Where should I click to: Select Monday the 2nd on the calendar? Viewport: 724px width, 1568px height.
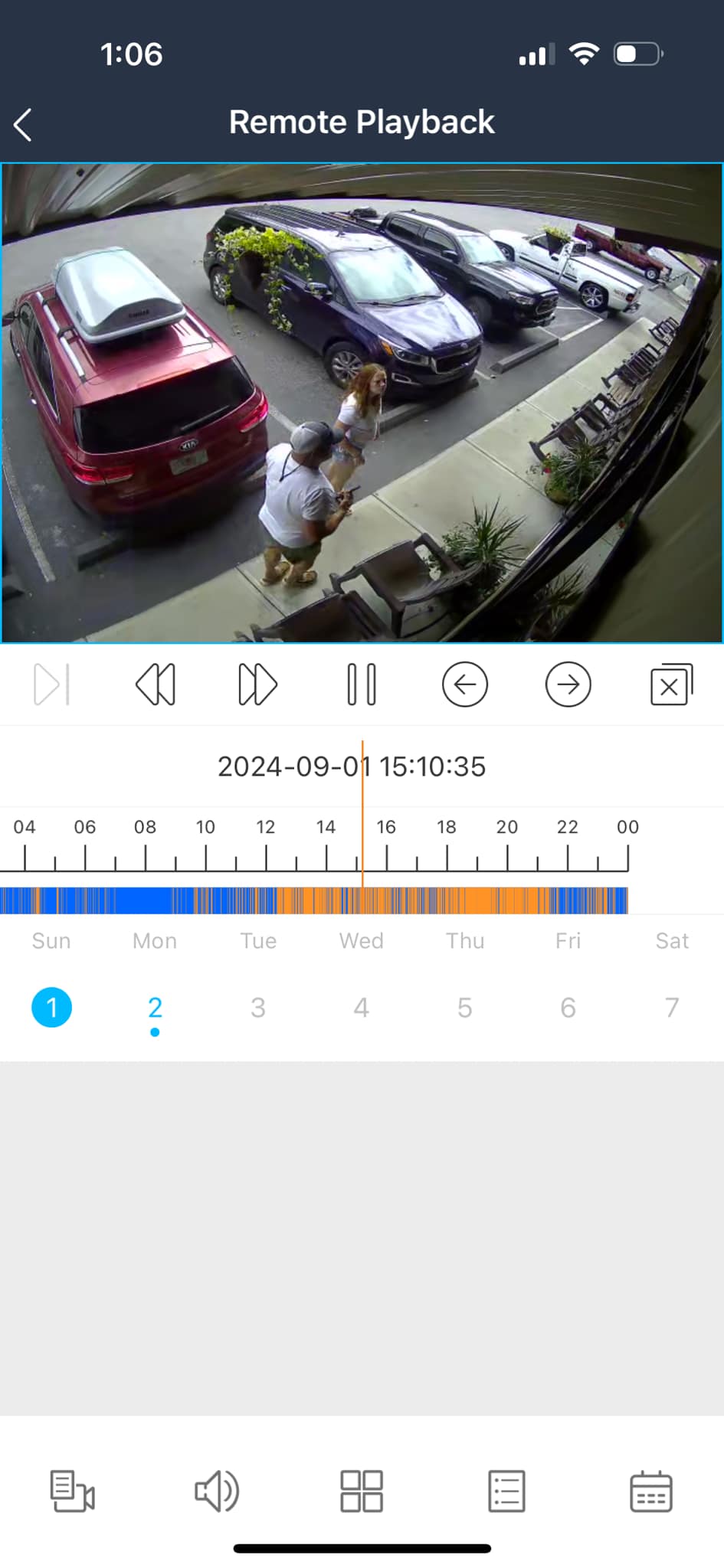155,1008
